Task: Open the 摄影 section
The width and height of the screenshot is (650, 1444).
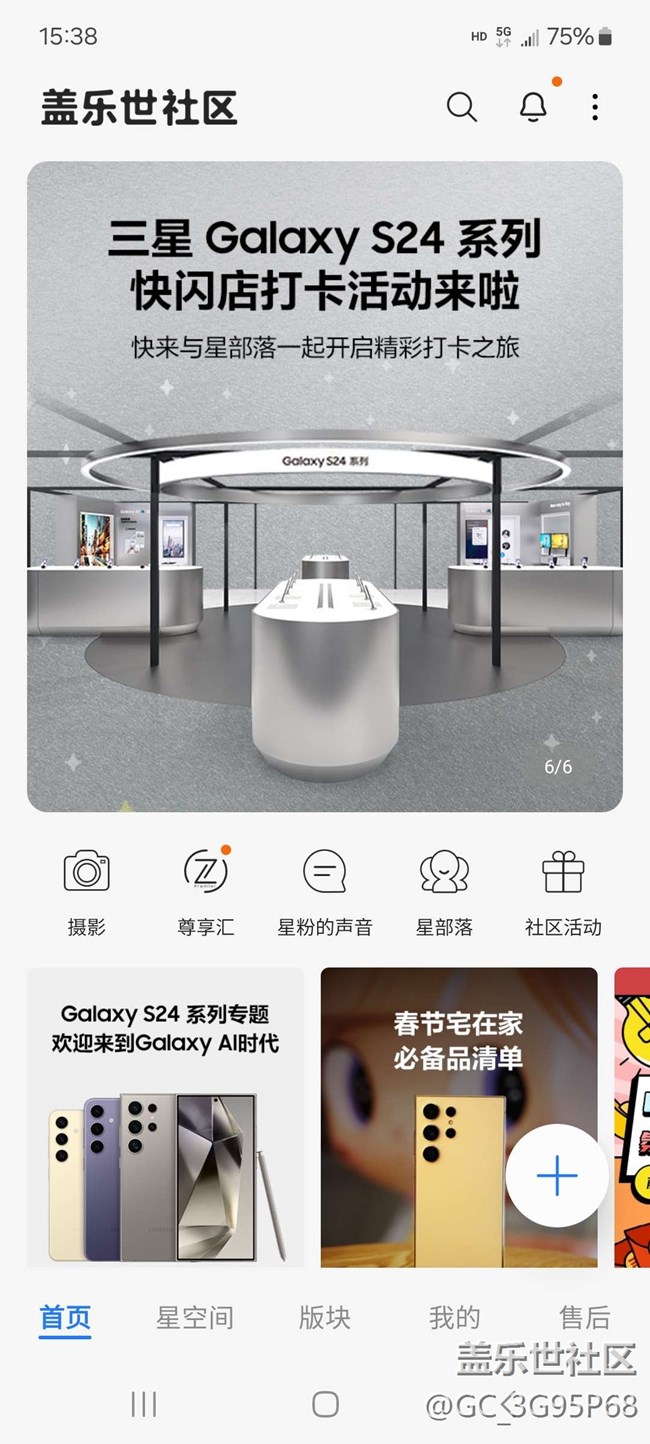Action: point(86,889)
